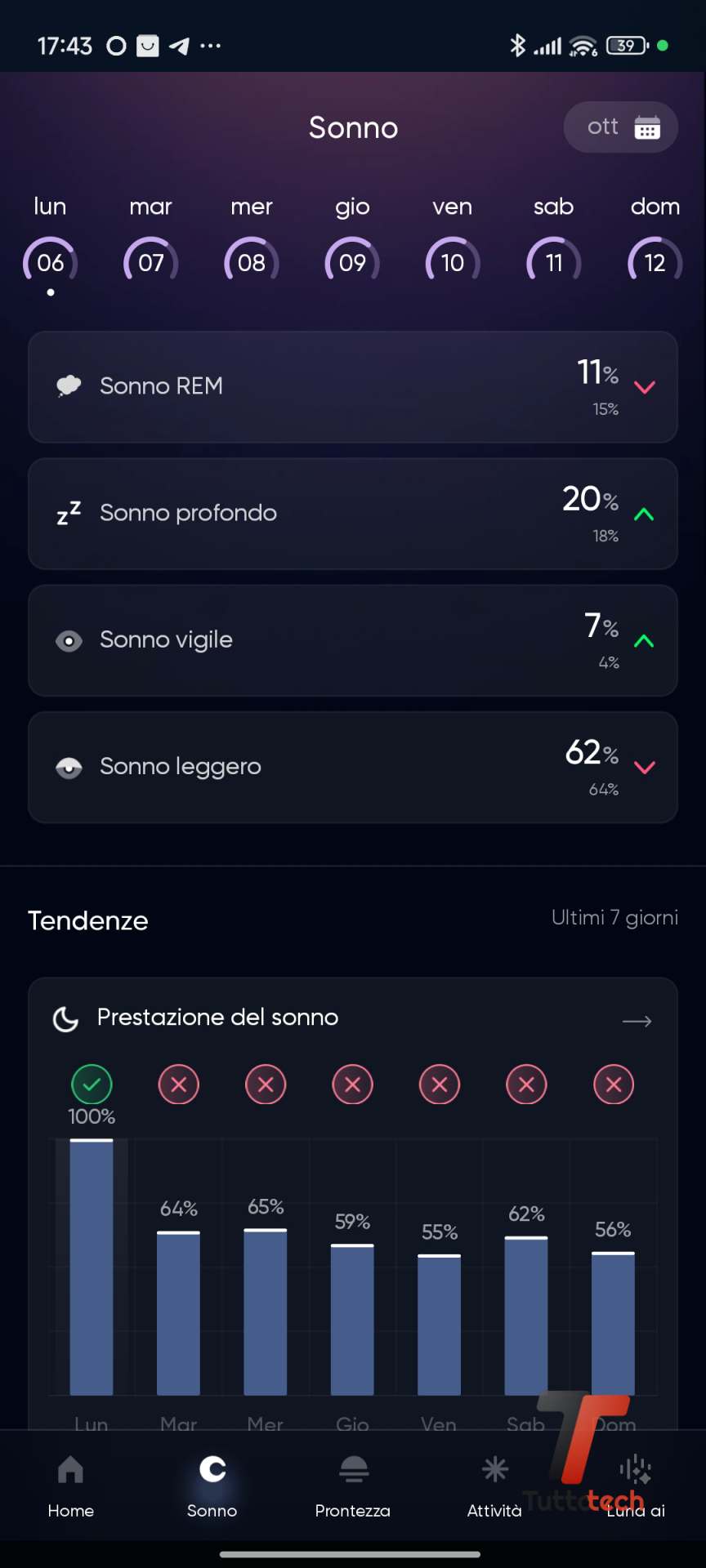
Task: Select Wednesday 08 in the week strip
Action: pyautogui.click(x=252, y=261)
